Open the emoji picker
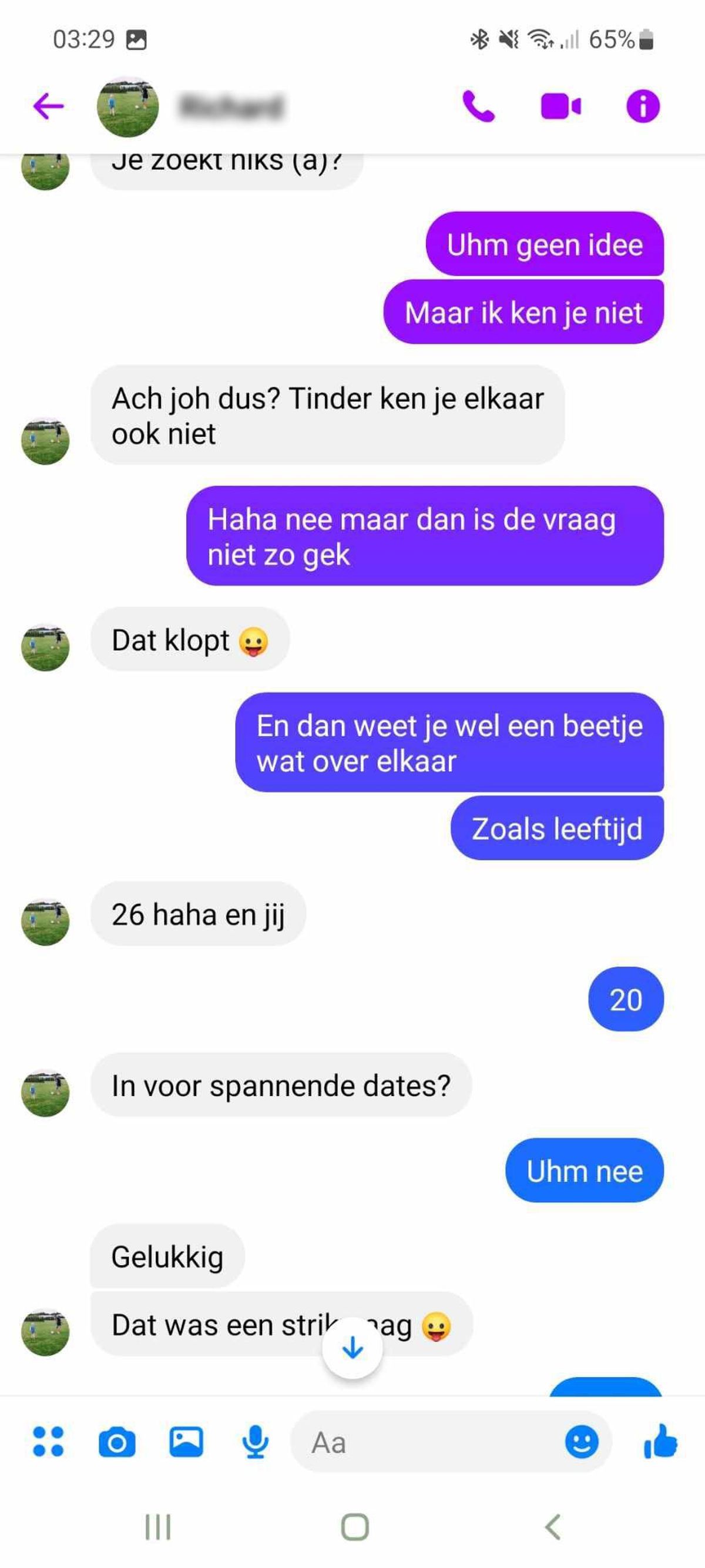Viewport: 705px width, 1568px height. pyautogui.click(x=582, y=1442)
